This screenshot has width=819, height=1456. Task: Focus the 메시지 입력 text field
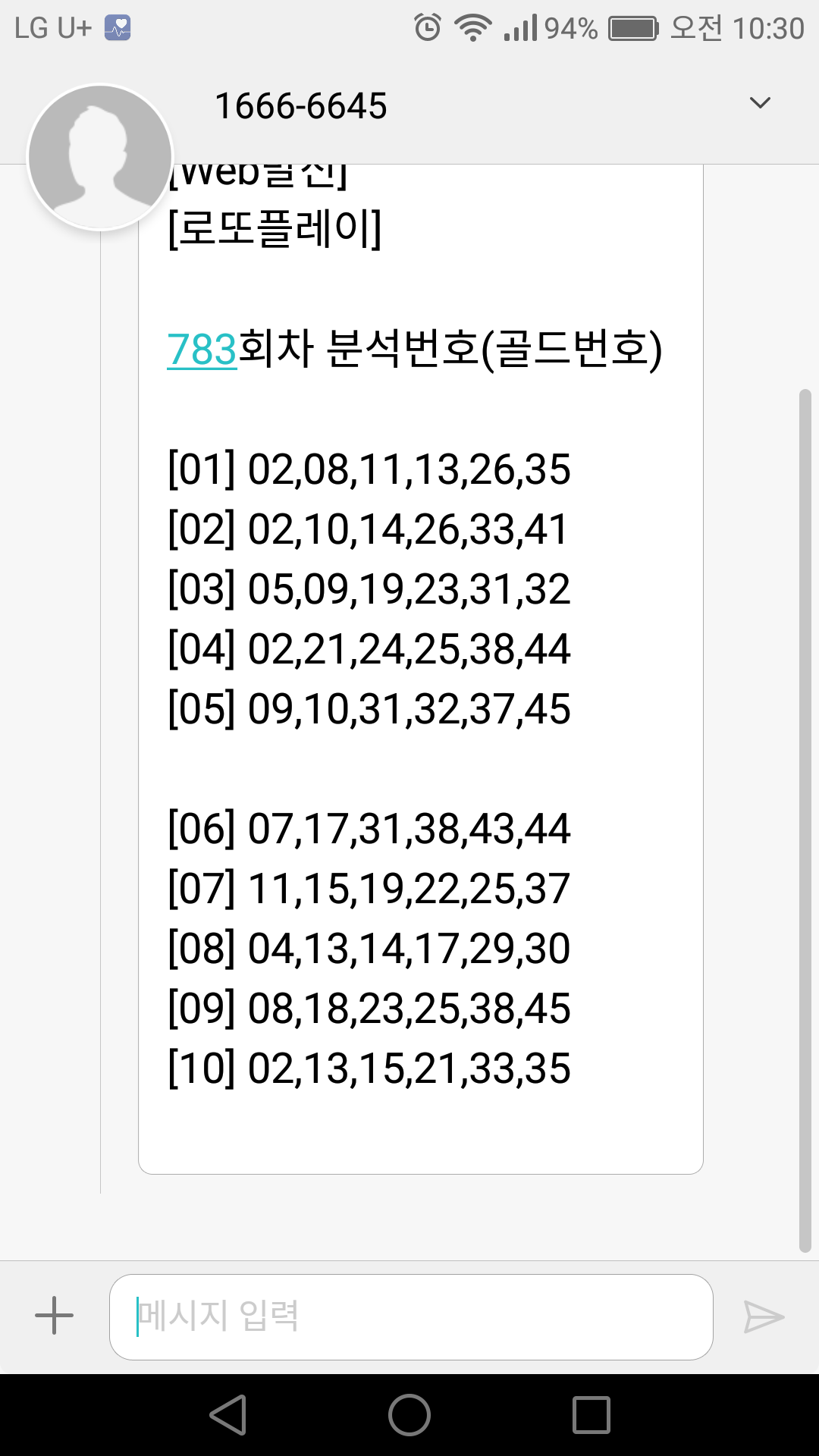coord(411,1316)
